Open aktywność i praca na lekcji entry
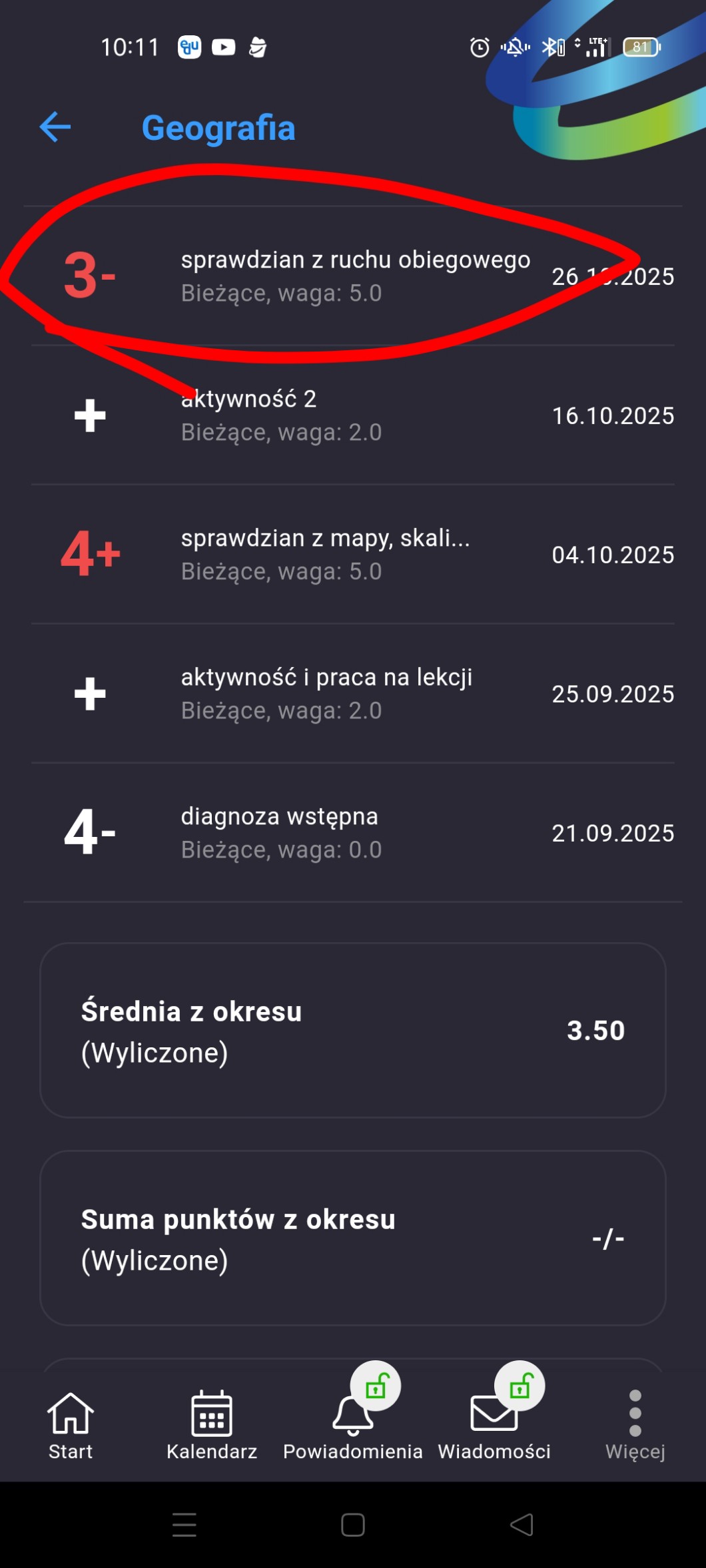The width and height of the screenshot is (706, 1568). tap(353, 694)
